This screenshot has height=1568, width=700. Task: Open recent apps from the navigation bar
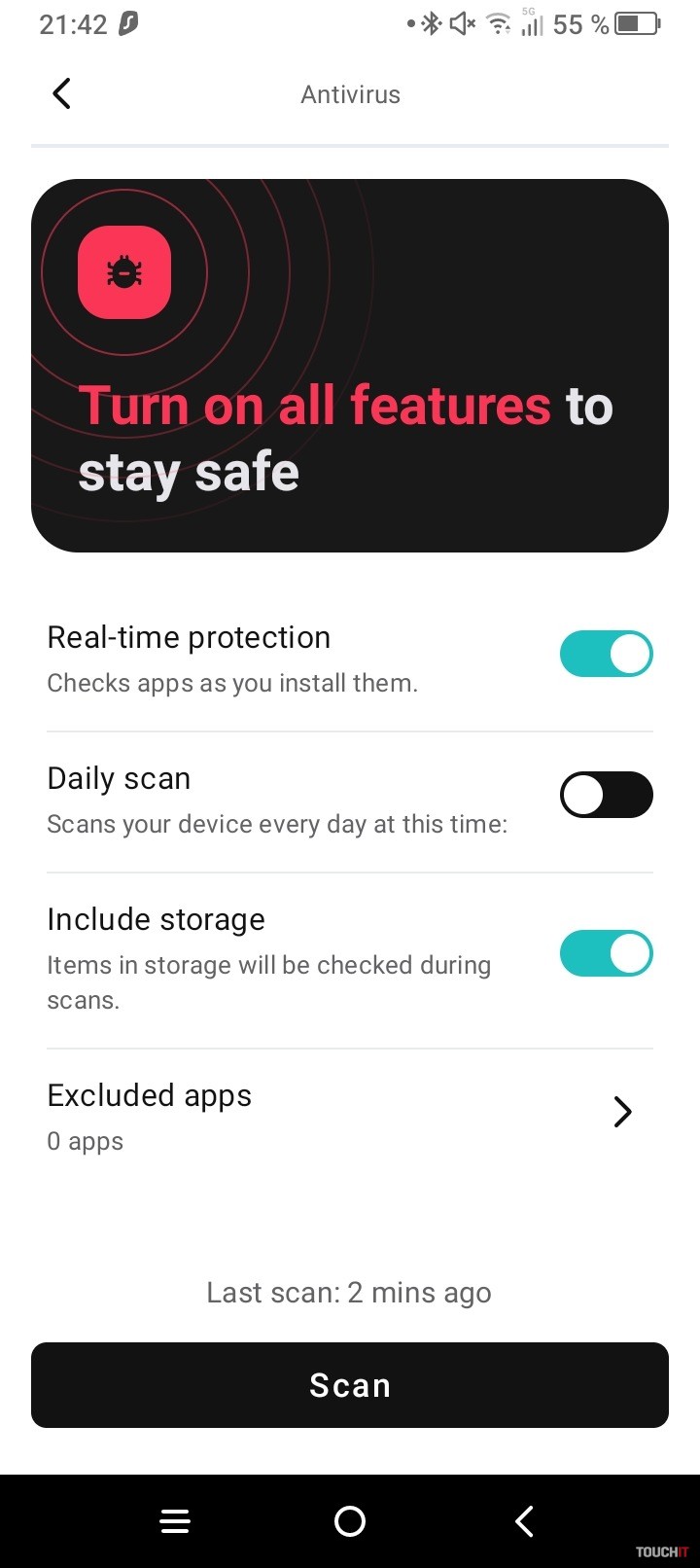[x=175, y=1521]
